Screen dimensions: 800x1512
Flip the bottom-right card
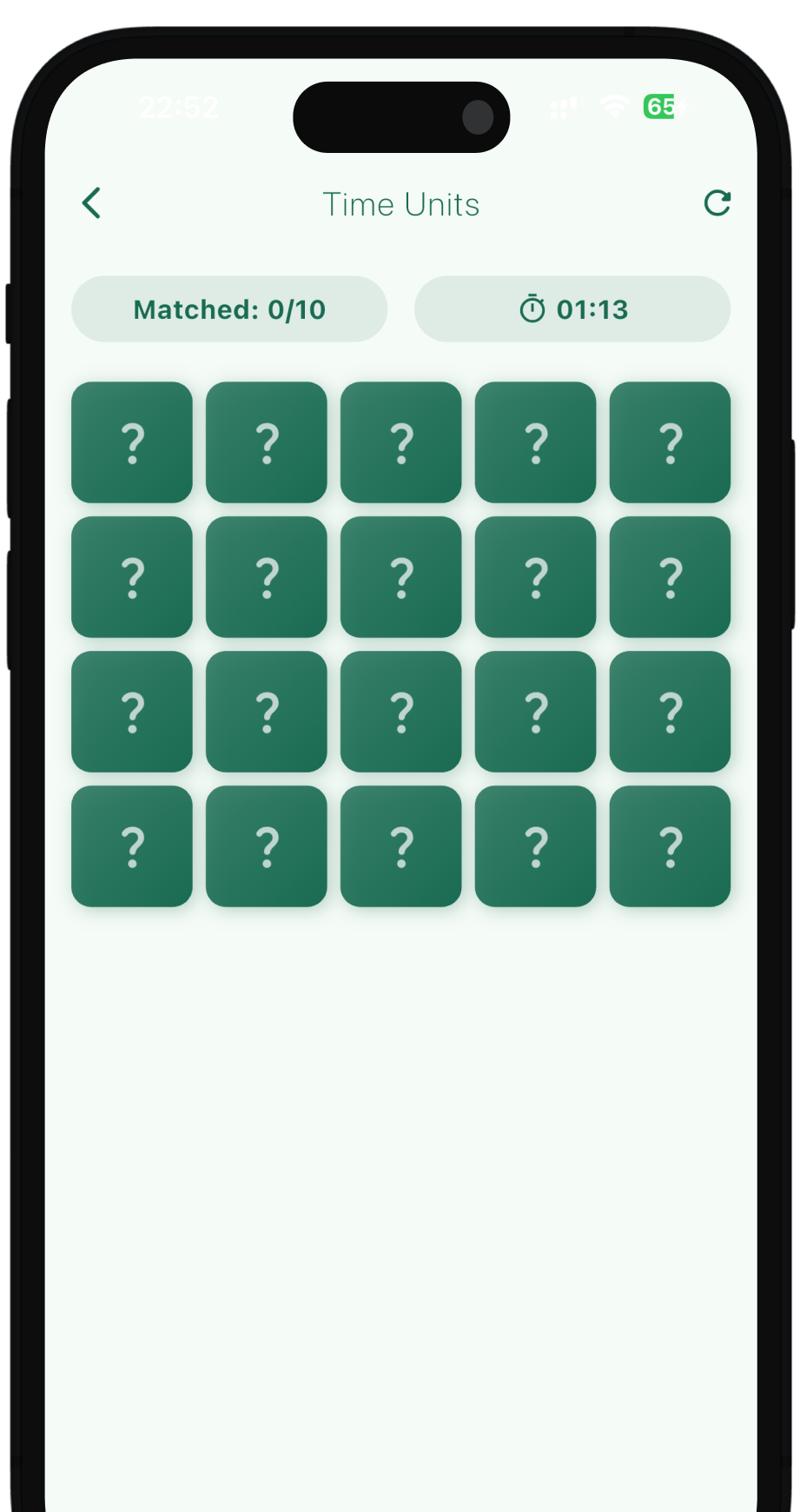(670, 846)
